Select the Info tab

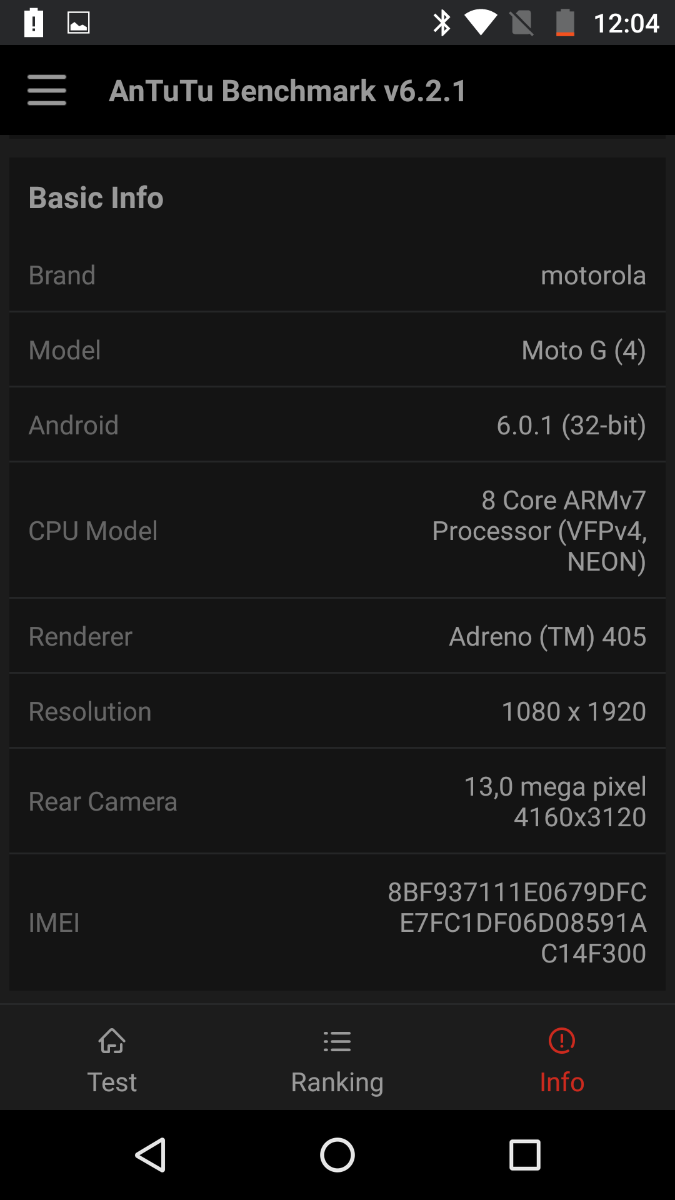tap(561, 1060)
